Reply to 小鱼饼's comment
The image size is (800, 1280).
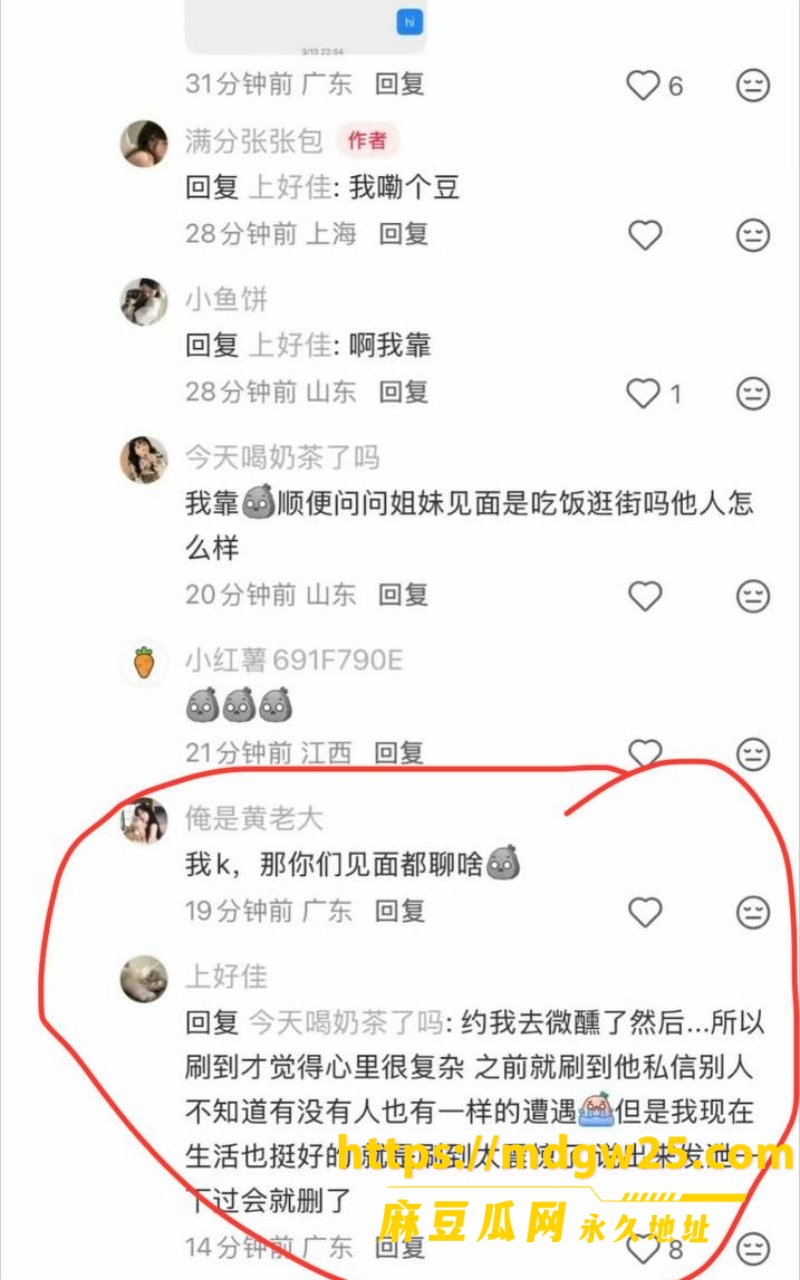click(x=403, y=392)
